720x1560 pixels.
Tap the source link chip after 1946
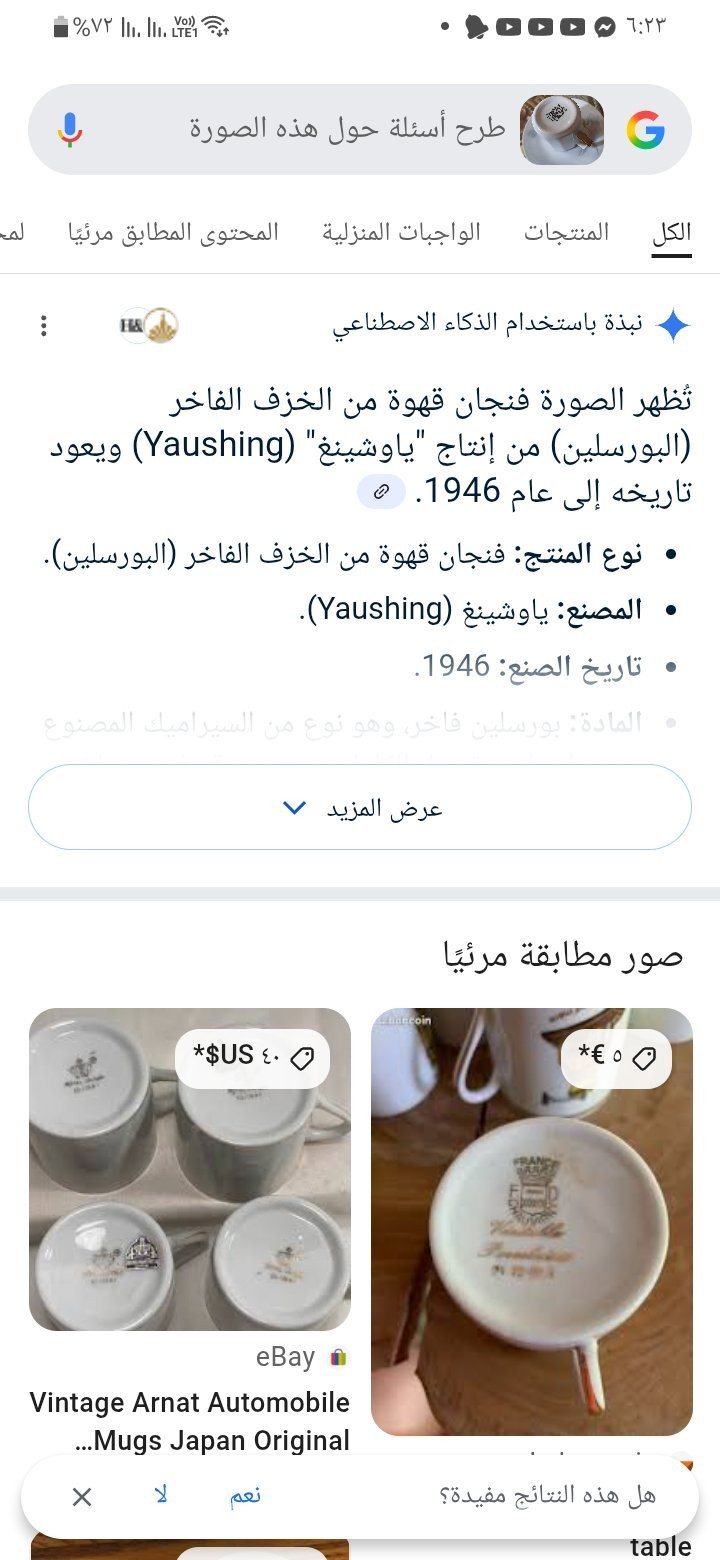(381, 492)
